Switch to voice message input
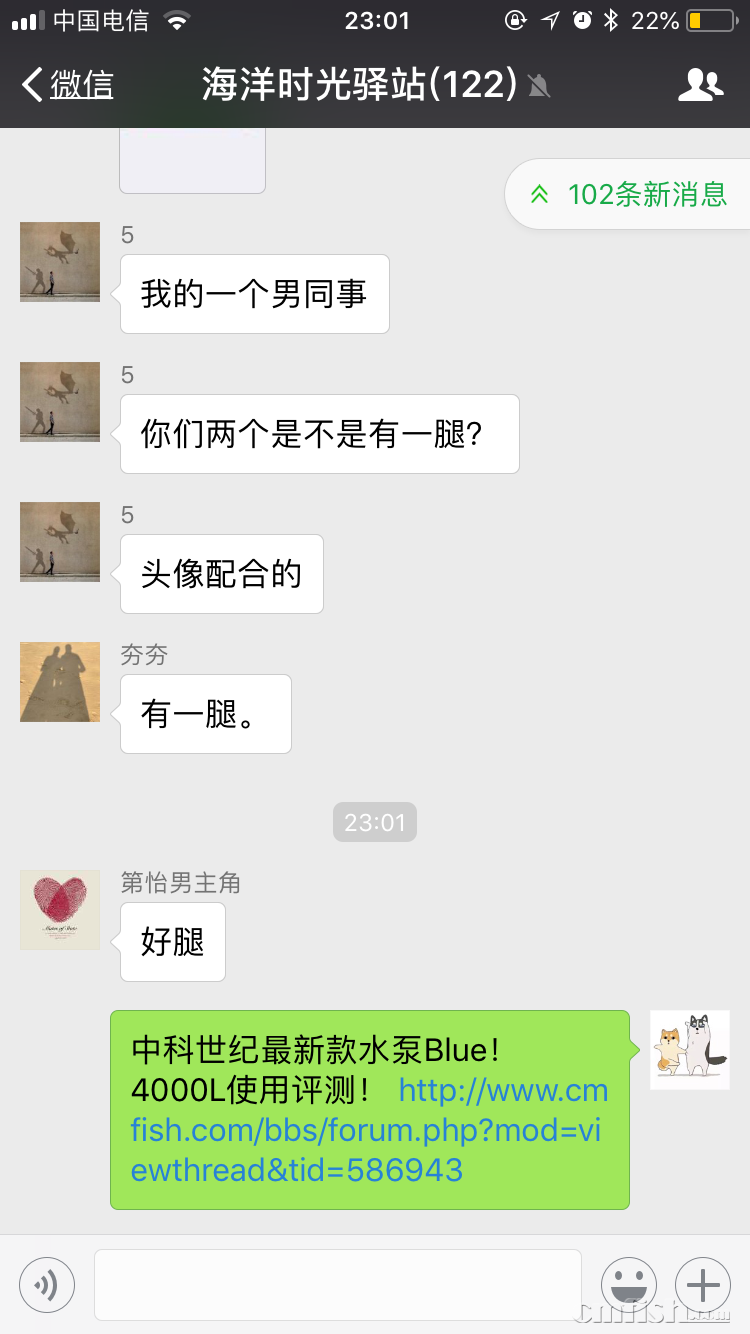Screen dimensions: 750x1334 coord(47,1284)
